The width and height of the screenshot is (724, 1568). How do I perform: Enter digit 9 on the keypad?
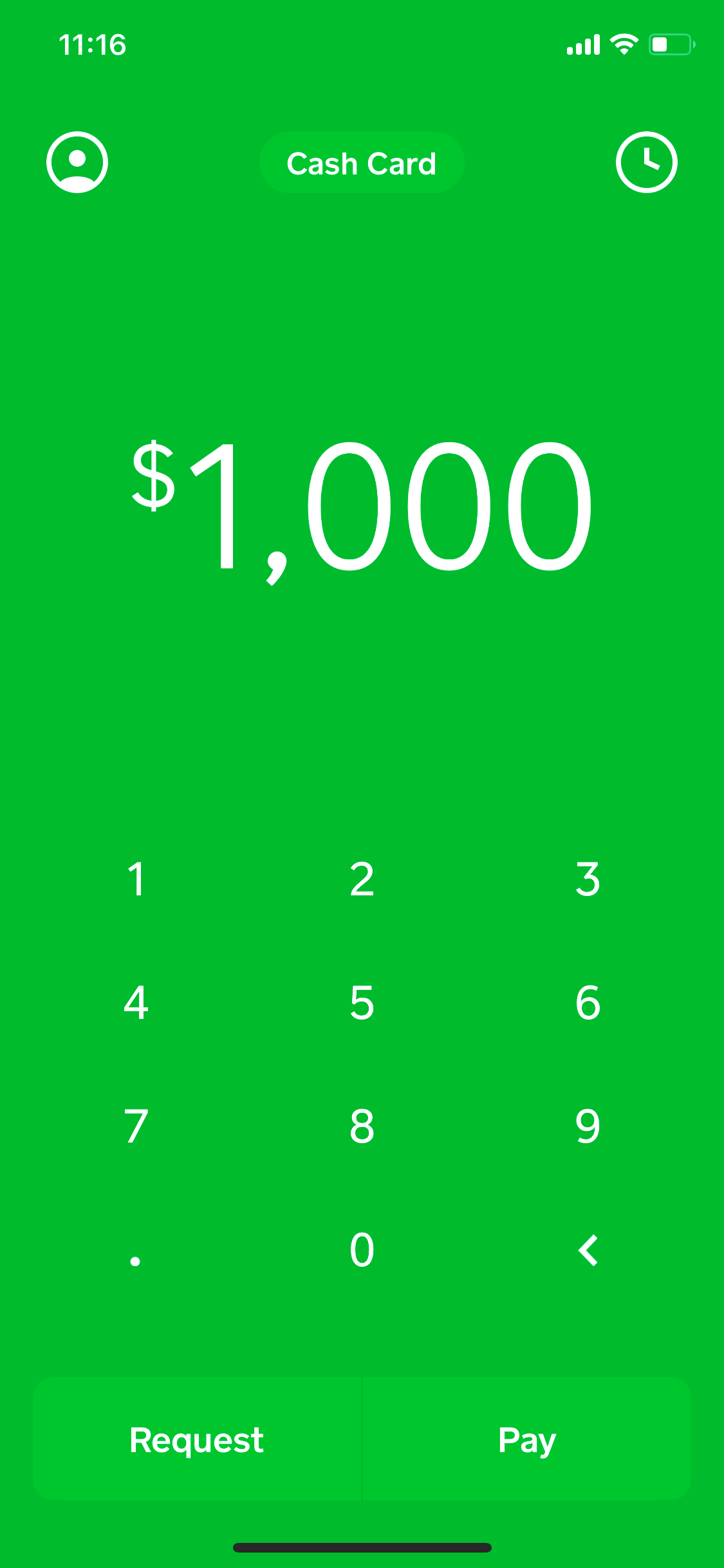(x=588, y=1126)
